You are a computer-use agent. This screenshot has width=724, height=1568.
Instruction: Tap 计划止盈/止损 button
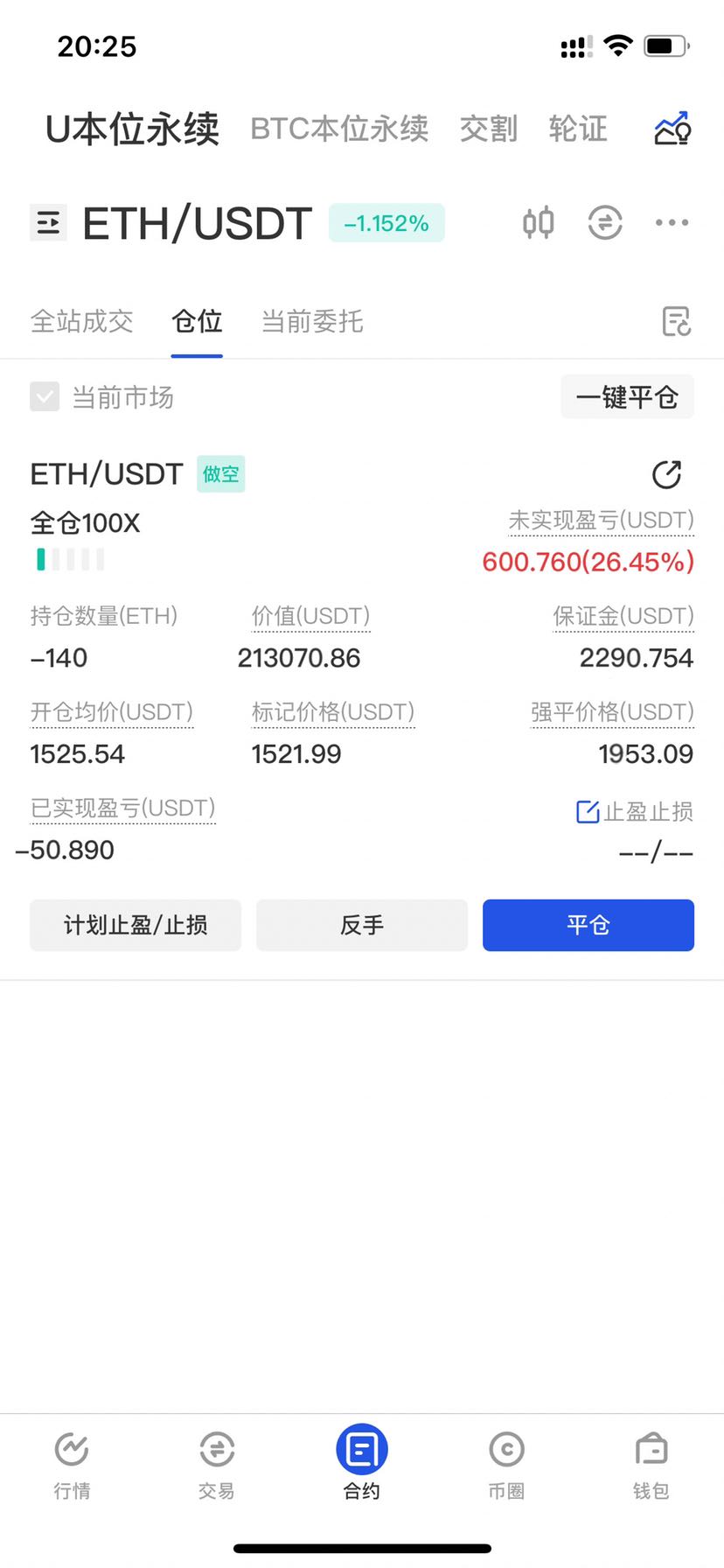(x=136, y=925)
